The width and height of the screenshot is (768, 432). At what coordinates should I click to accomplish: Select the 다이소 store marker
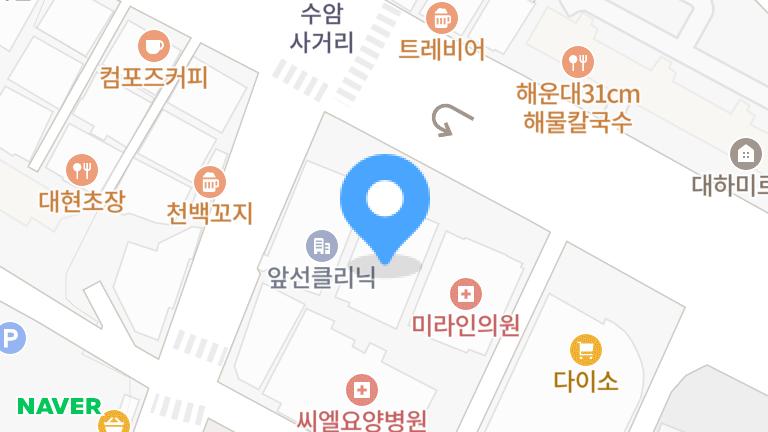click(x=586, y=350)
